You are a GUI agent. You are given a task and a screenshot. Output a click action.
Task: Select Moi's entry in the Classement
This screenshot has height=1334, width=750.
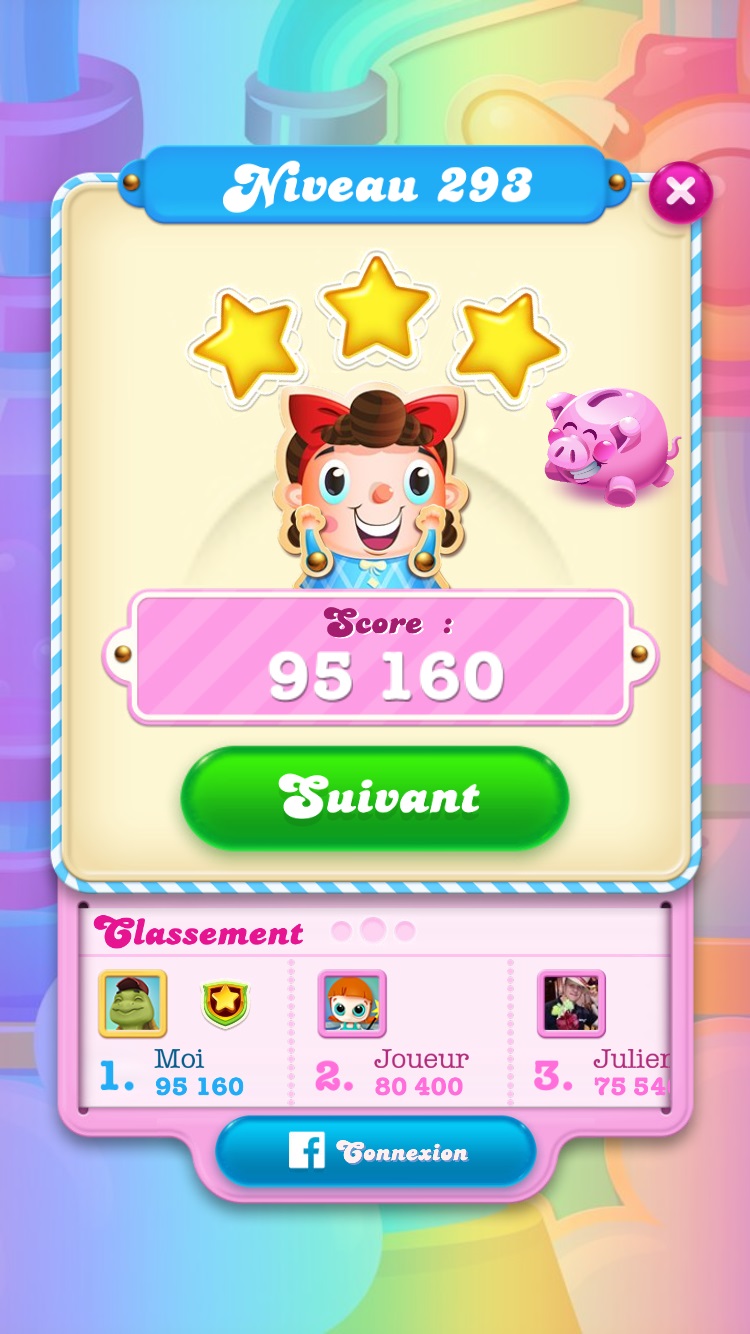(x=180, y=1035)
